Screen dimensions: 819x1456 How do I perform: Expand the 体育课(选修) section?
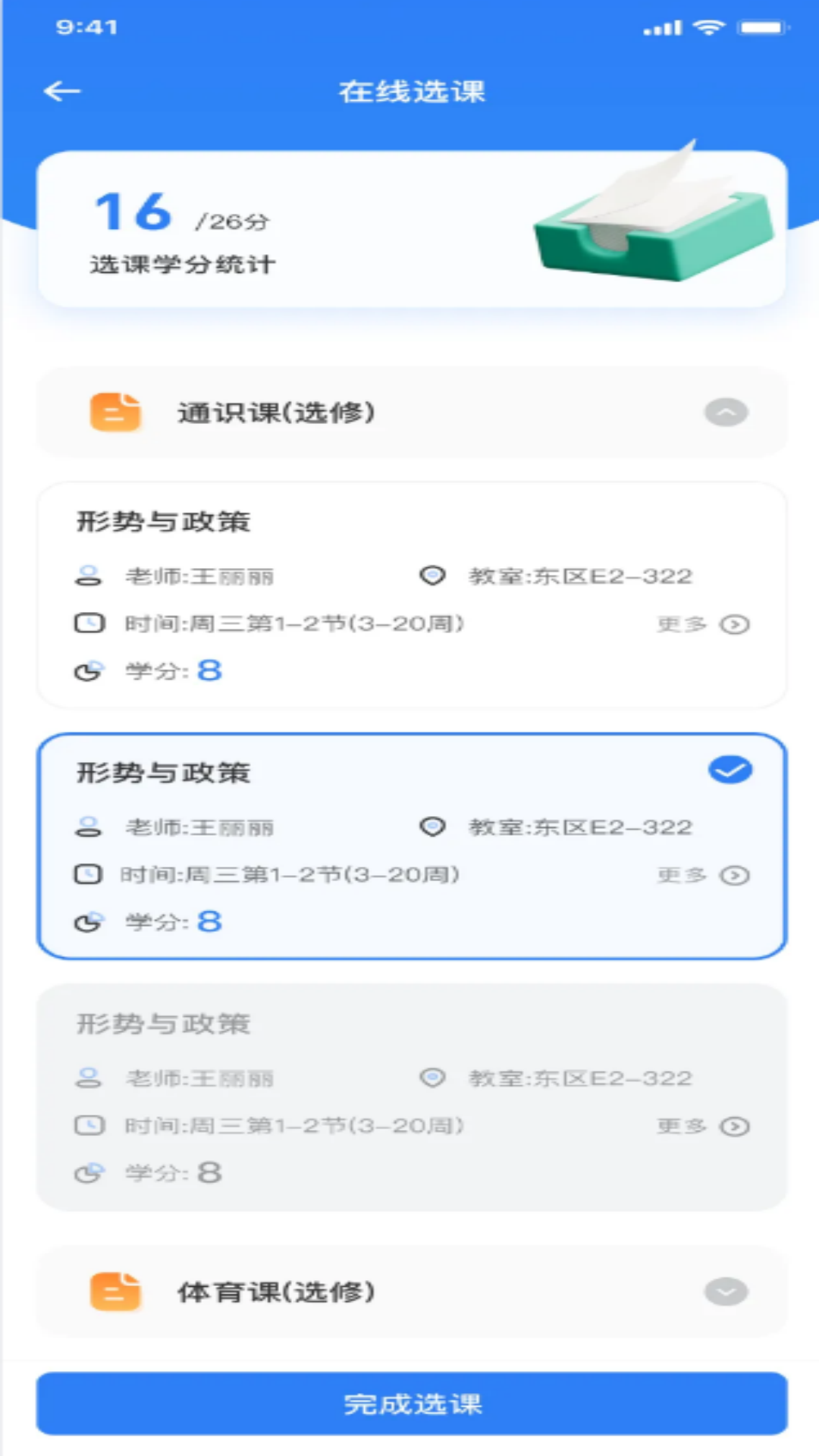pyautogui.click(x=724, y=1291)
